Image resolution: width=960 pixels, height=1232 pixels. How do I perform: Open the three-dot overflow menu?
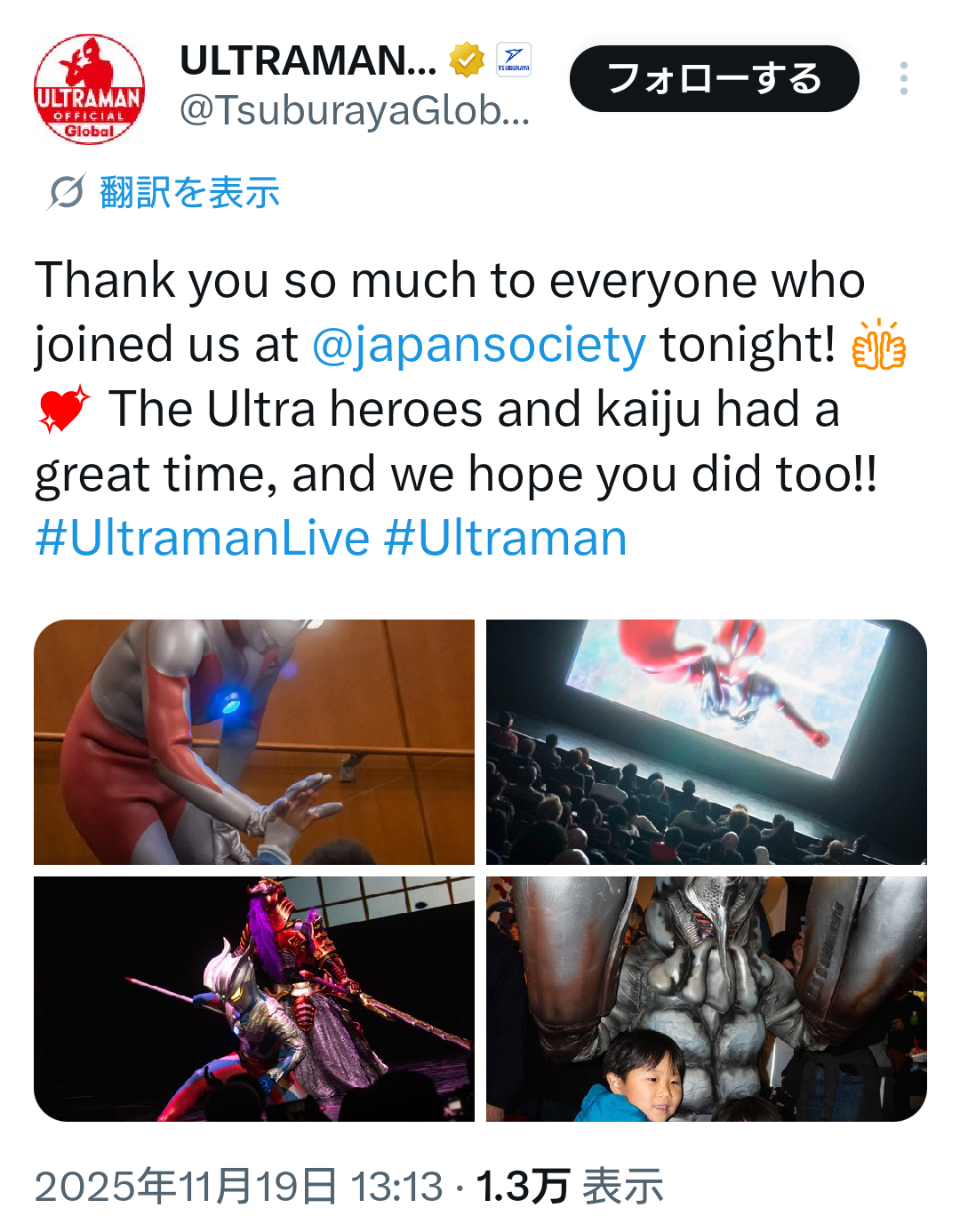coord(903,79)
